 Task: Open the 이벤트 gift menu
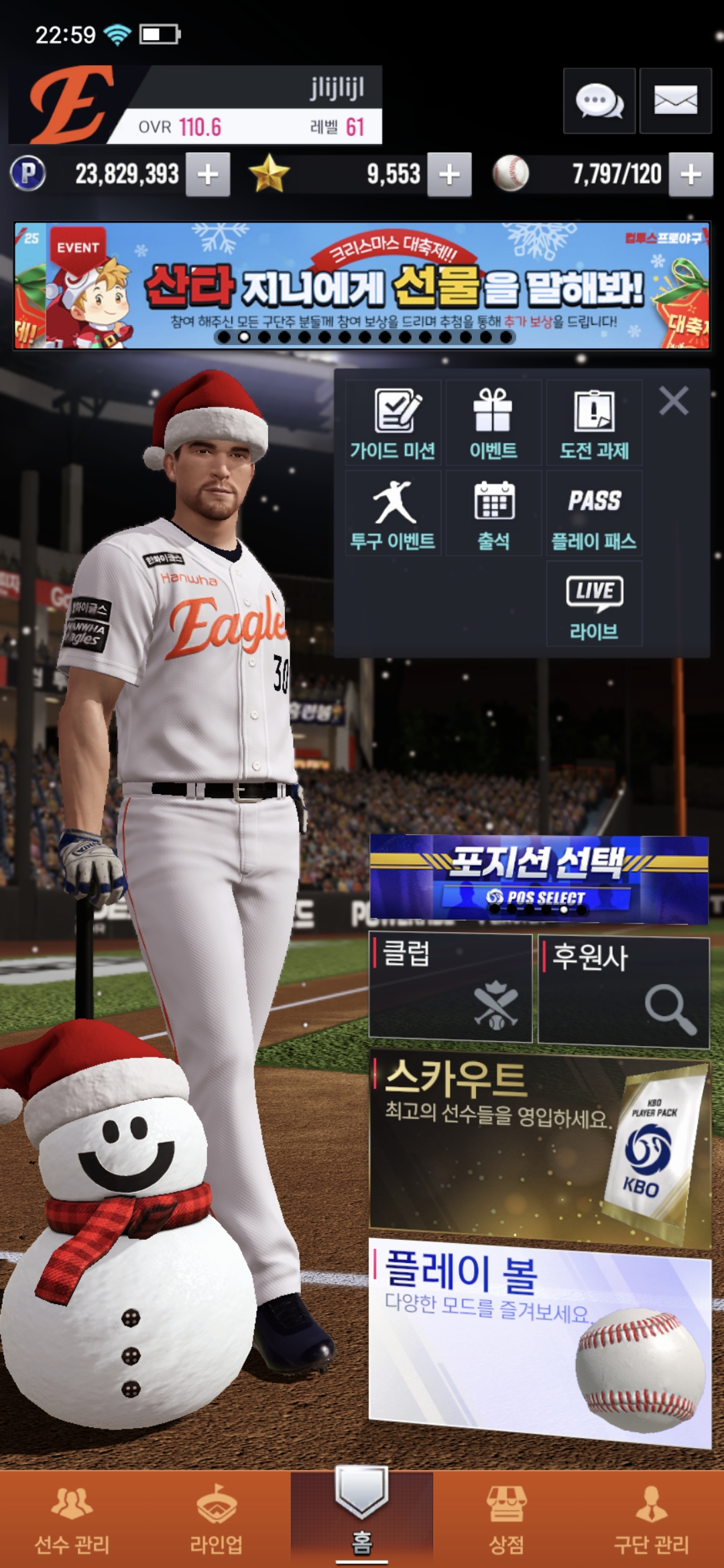pos(493,423)
